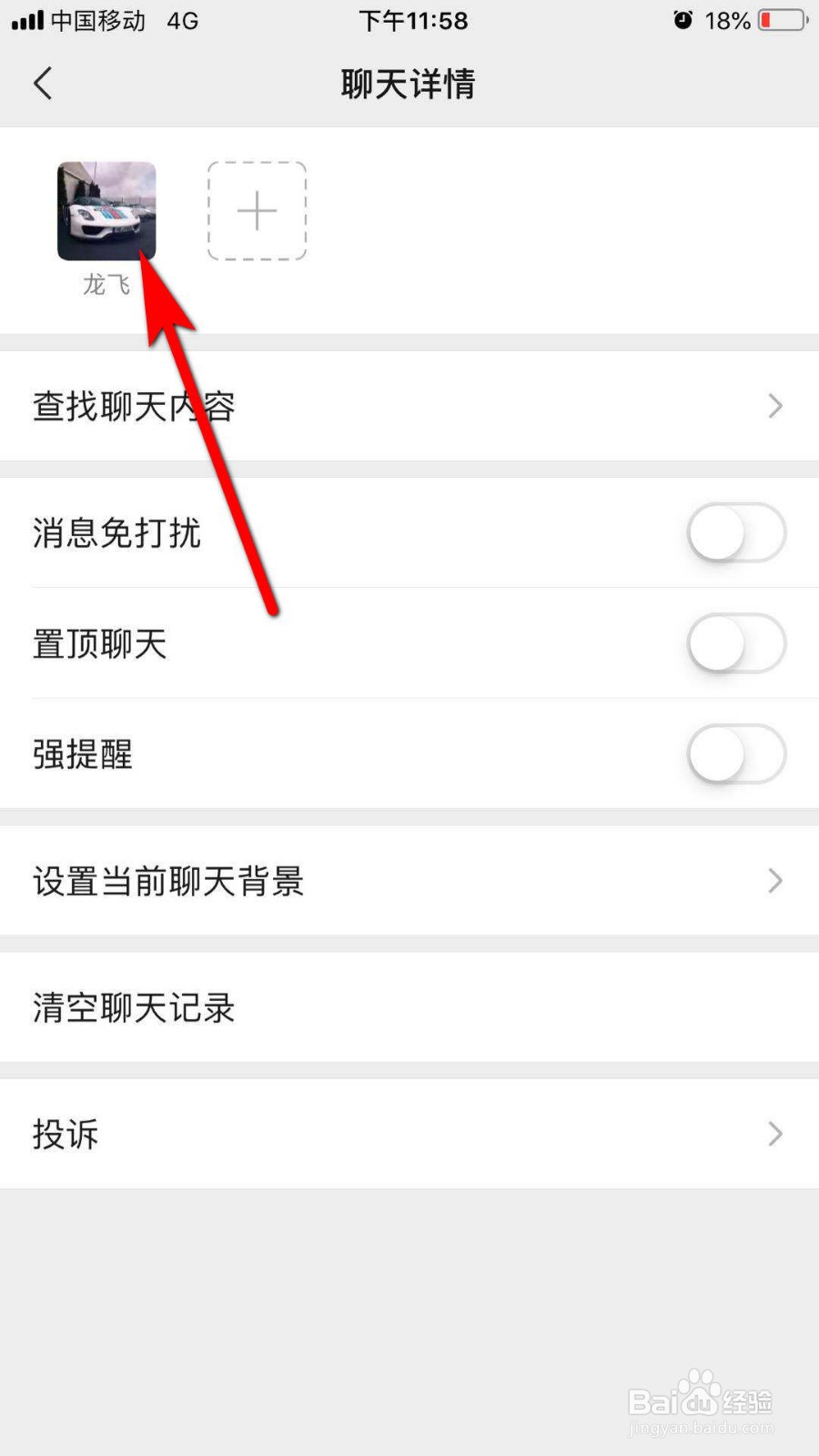Expand 查找聊天内容 via its chevron
This screenshot has width=819, height=1456.
774,406
